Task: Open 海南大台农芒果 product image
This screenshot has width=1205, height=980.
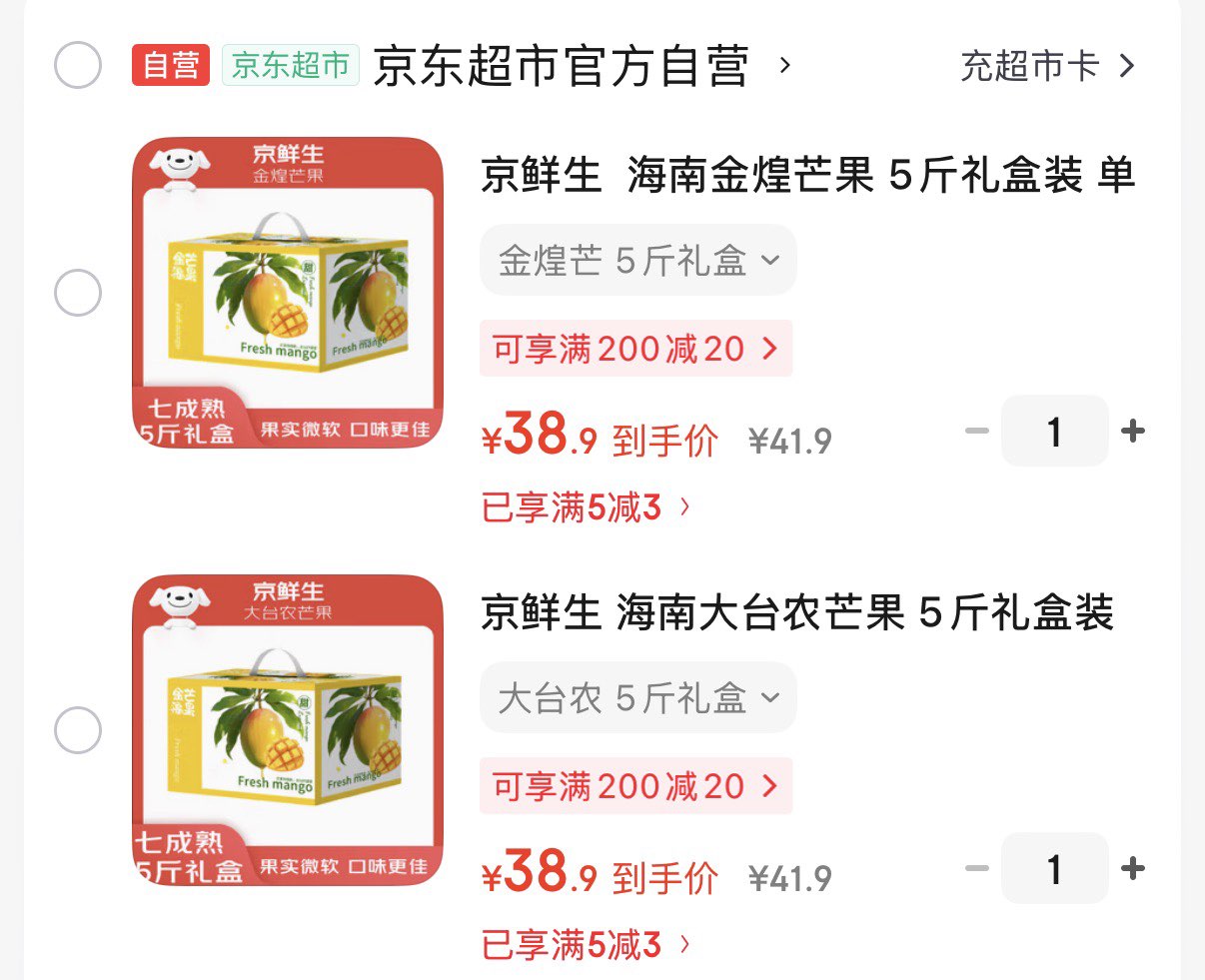Action: click(288, 729)
